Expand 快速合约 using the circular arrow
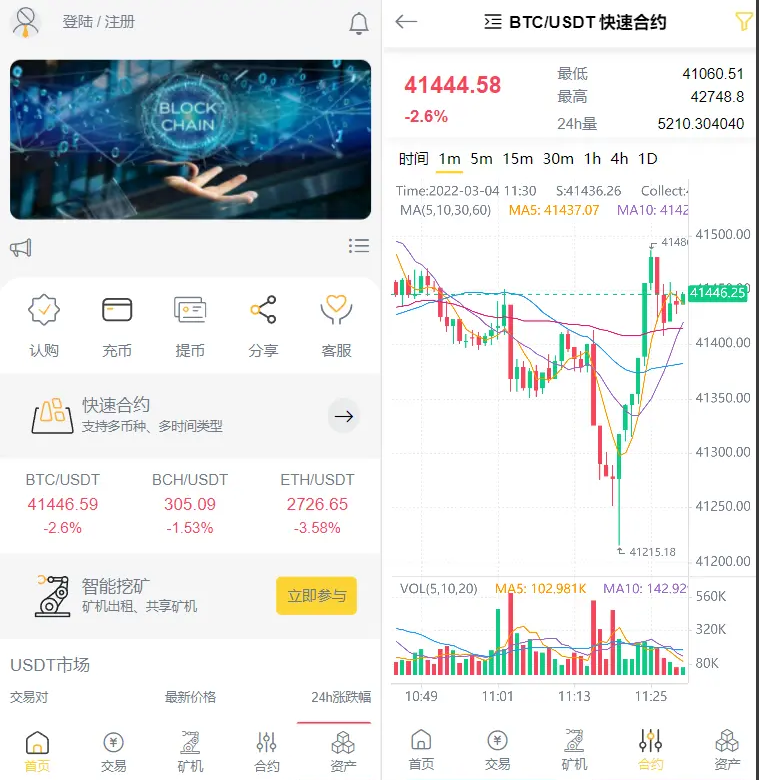This screenshot has height=780, width=759. pos(344,414)
